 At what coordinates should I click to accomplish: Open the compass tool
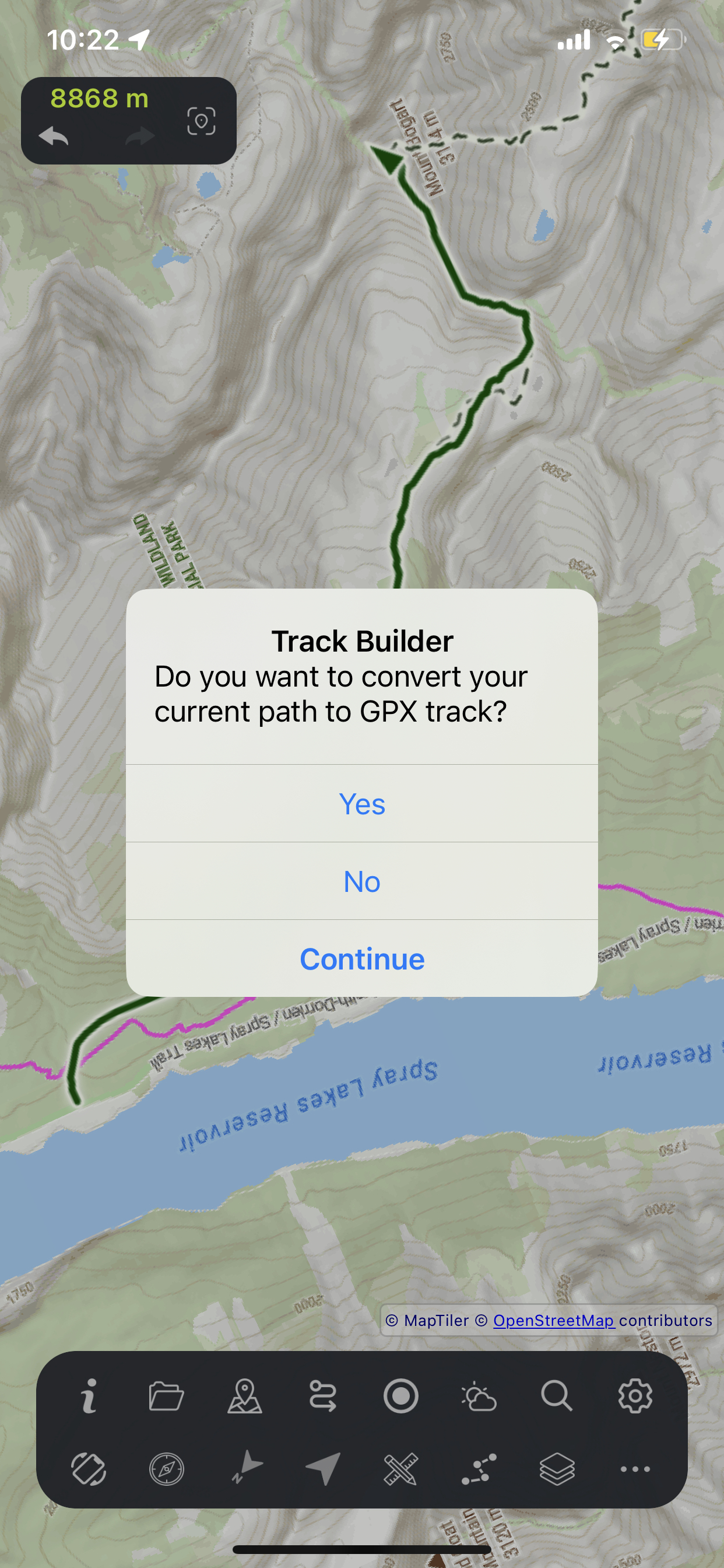click(166, 1469)
